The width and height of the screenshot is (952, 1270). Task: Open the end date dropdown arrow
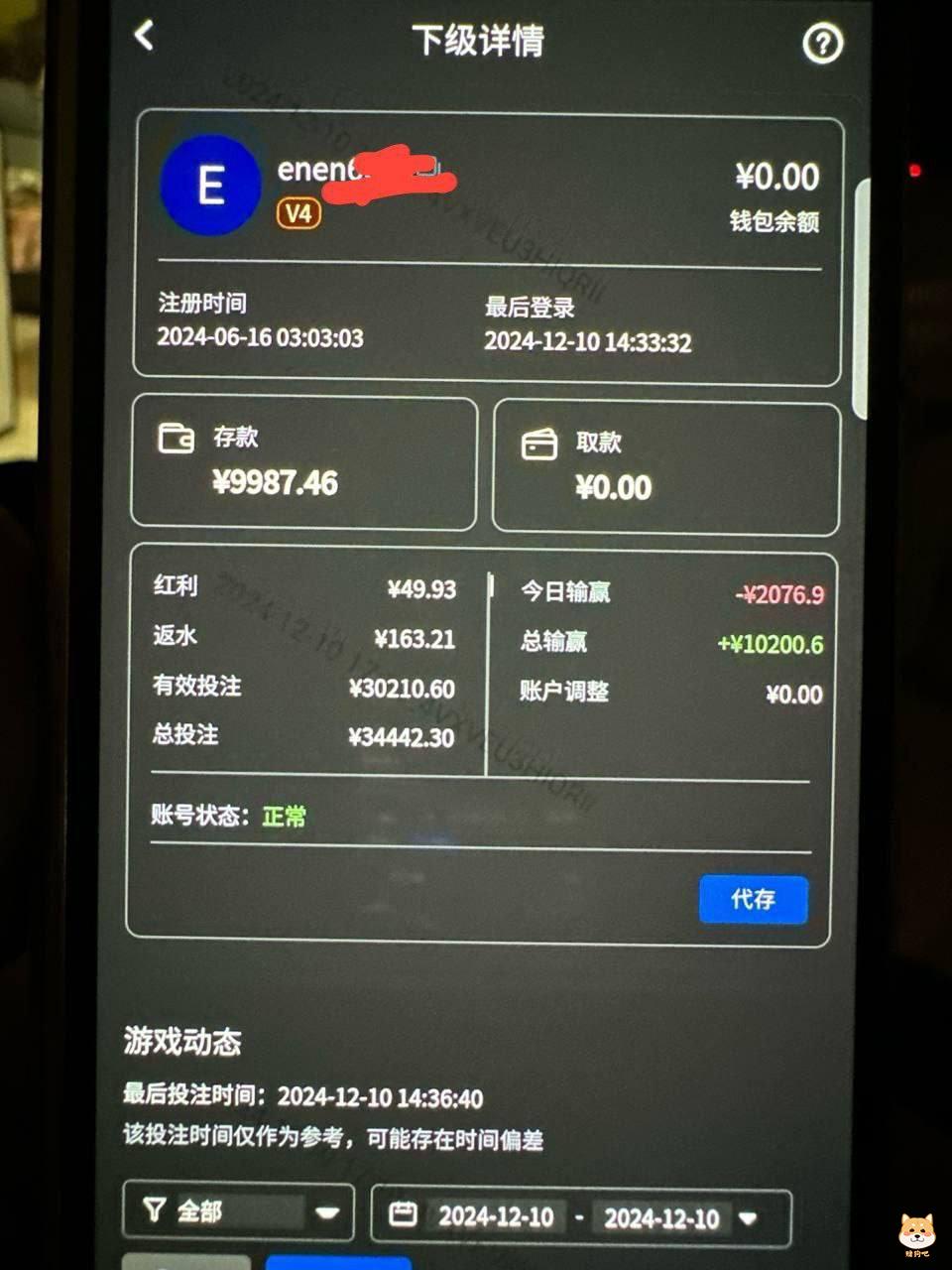coord(750,1220)
